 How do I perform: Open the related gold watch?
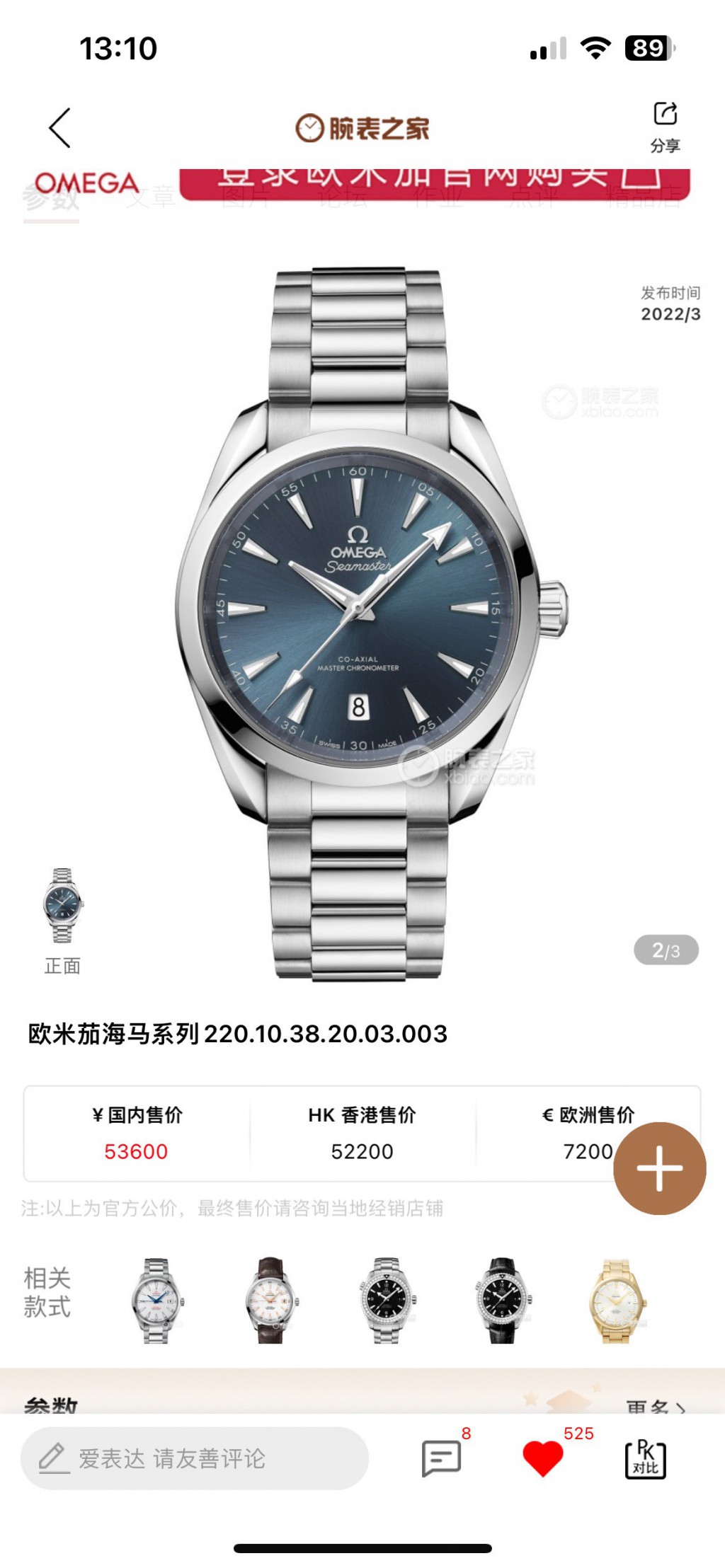point(617,1300)
